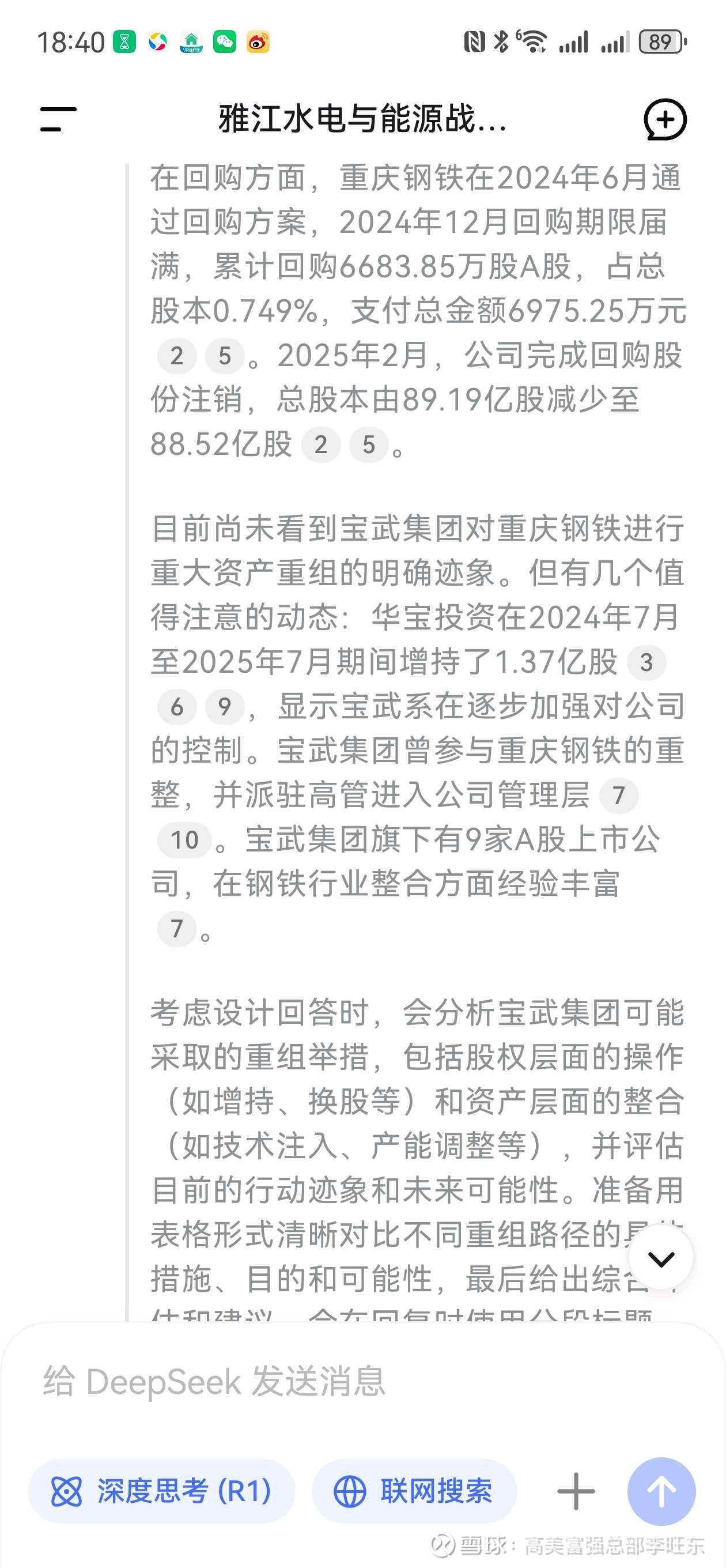Open the plus attachment options
726x1568 pixels.
pos(576,1491)
